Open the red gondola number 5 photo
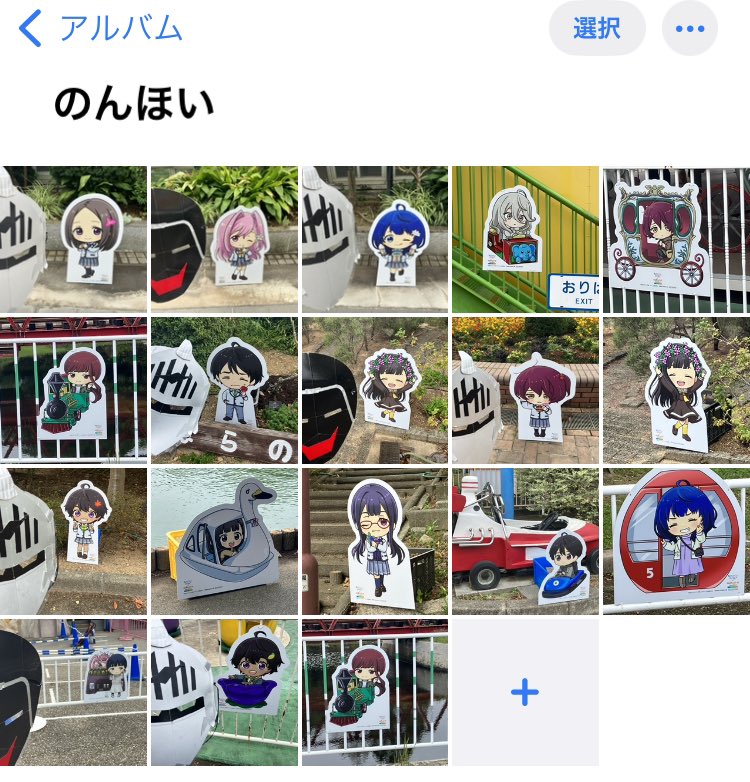Image resolution: width=750 pixels, height=782 pixels. pyautogui.click(x=676, y=541)
